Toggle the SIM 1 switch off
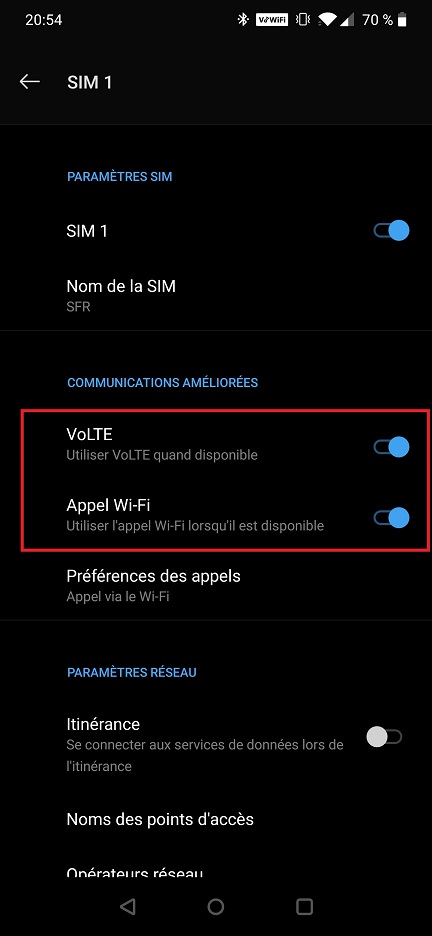This screenshot has width=432, height=936. (x=391, y=230)
